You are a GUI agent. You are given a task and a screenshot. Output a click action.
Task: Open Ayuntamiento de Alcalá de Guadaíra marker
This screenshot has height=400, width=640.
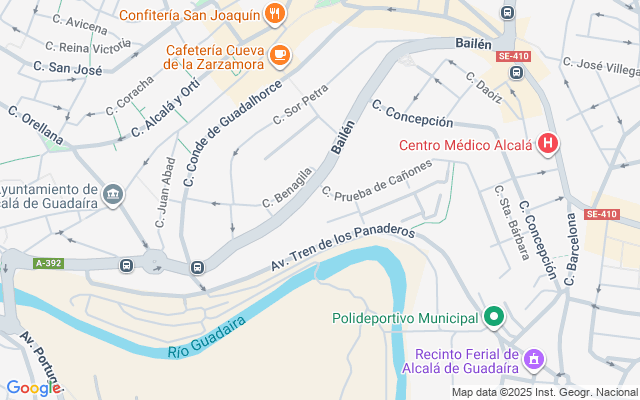pos(112,192)
